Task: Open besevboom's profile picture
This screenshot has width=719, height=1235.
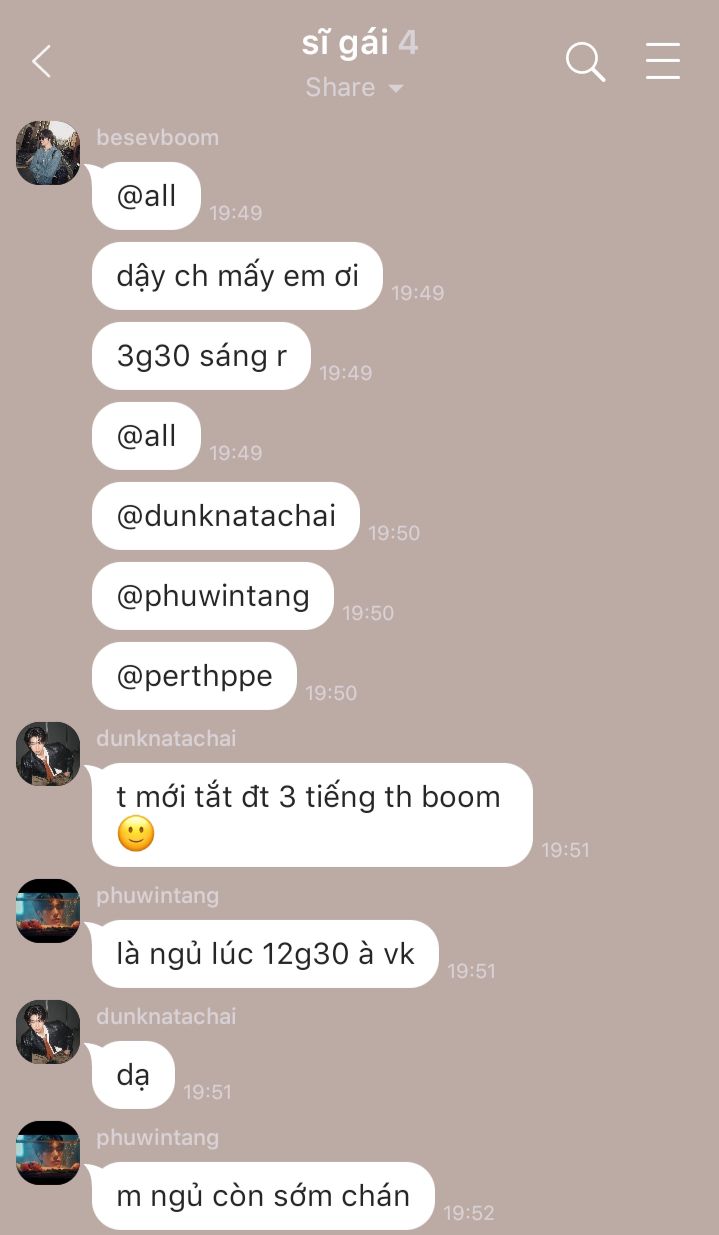Action: point(48,153)
